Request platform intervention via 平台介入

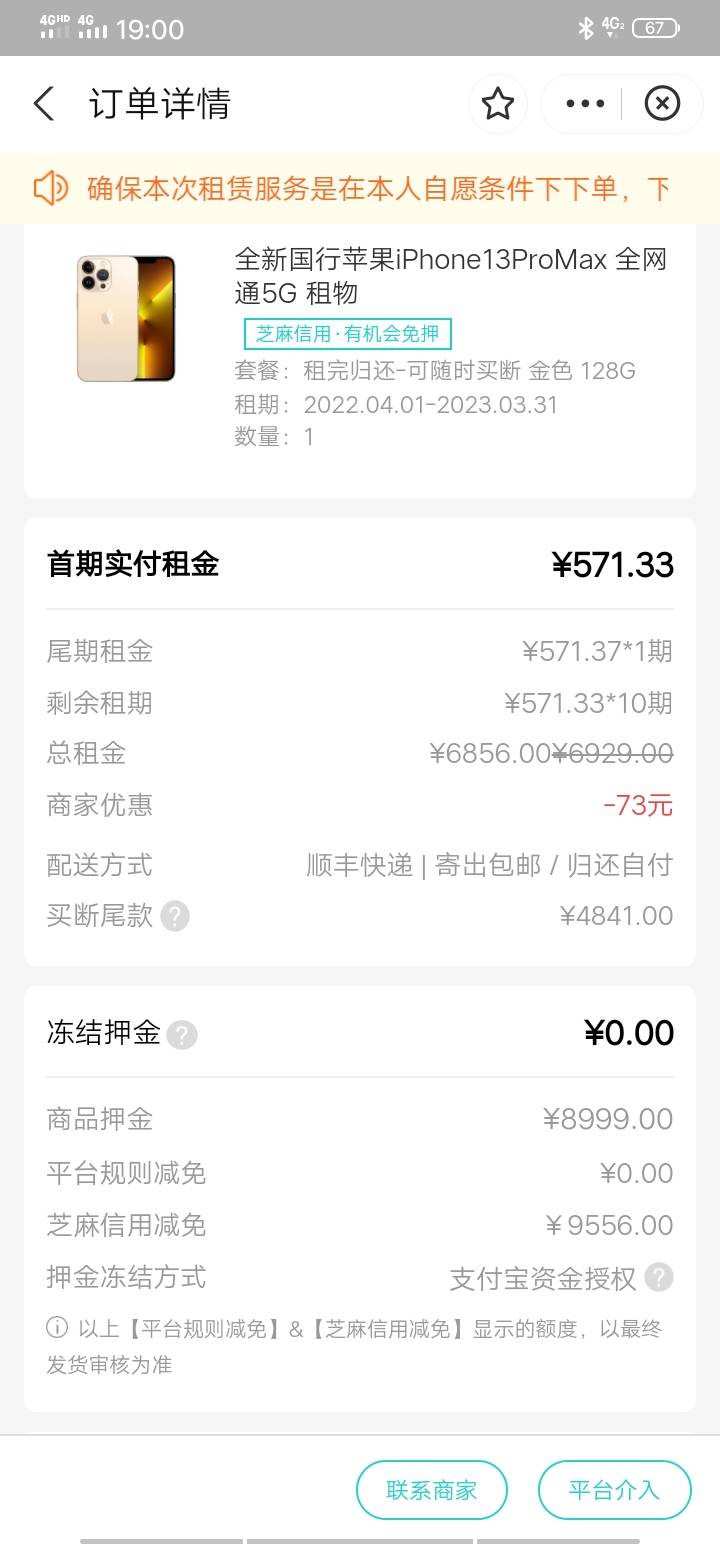[614, 1490]
